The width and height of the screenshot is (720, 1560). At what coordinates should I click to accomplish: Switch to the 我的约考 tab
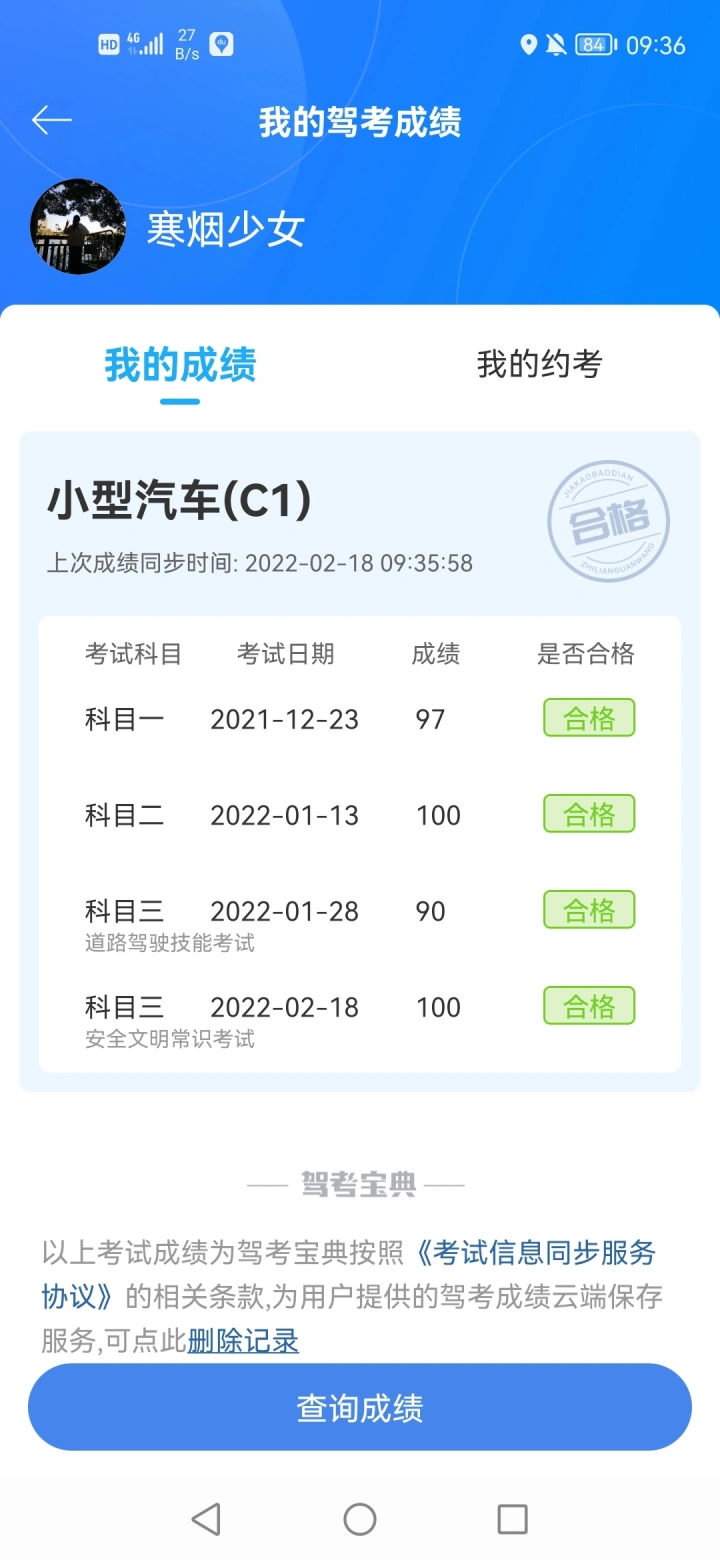point(539,363)
